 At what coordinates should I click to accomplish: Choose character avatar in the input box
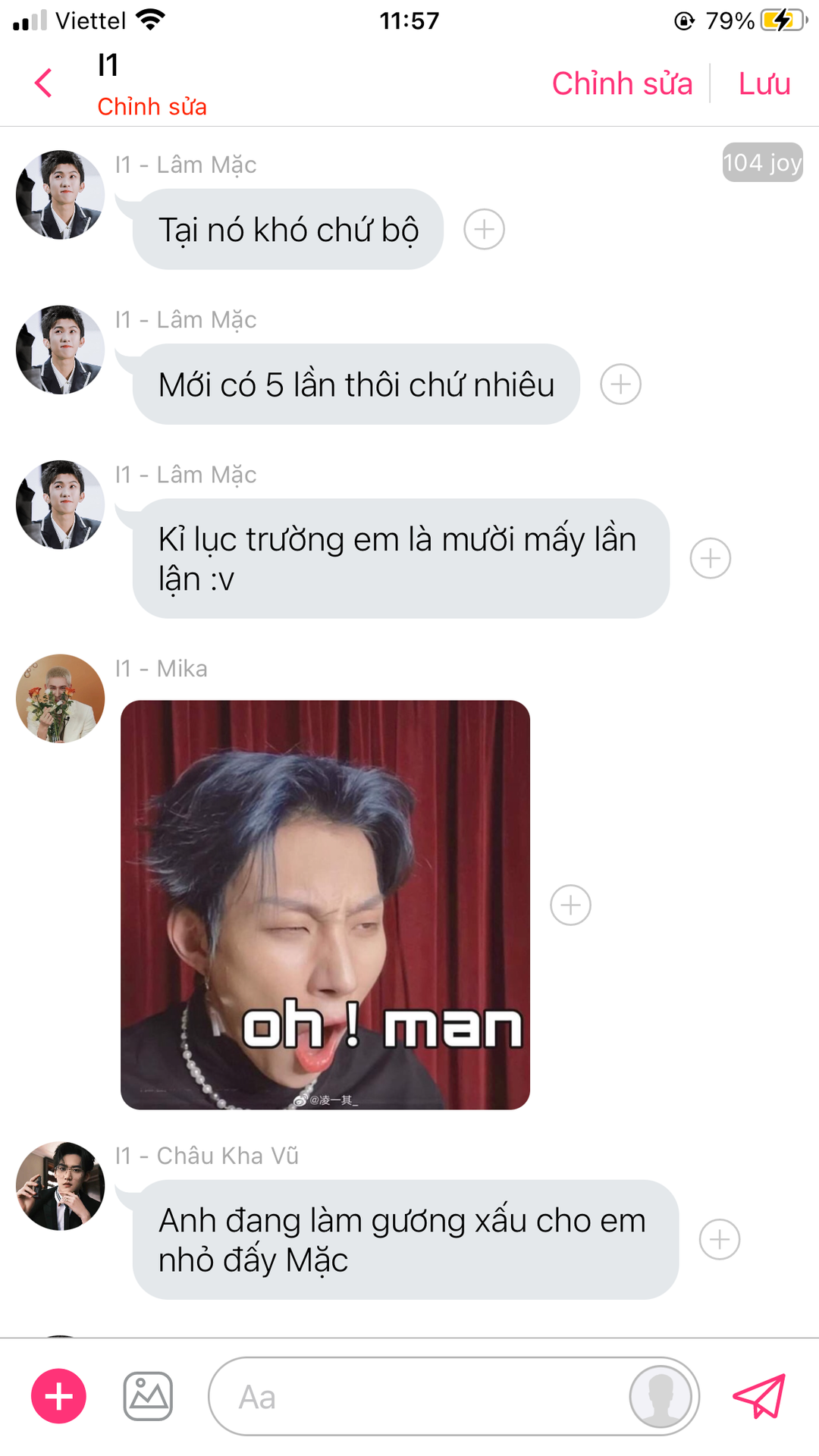tap(661, 1396)
